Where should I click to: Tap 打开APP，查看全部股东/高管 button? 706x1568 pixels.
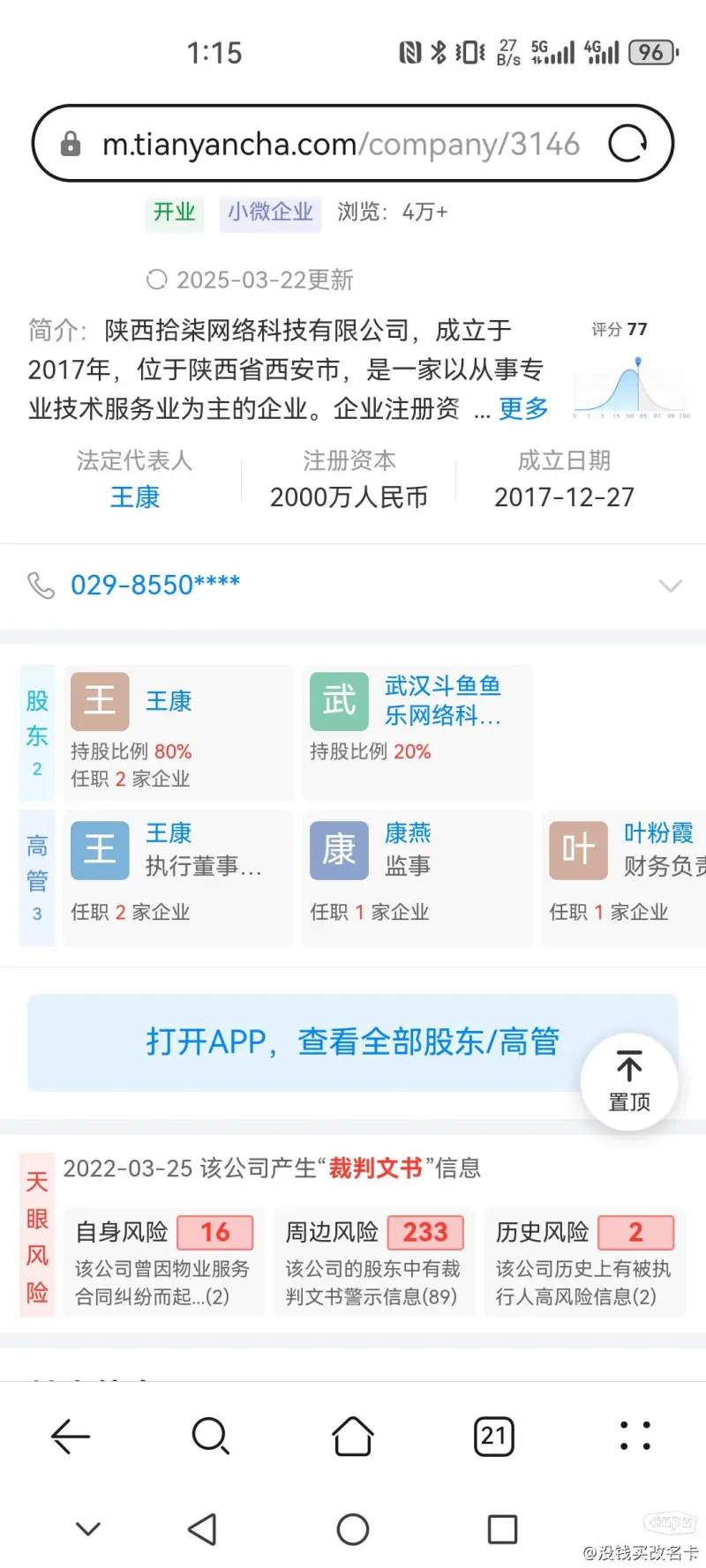point(353,1042)
